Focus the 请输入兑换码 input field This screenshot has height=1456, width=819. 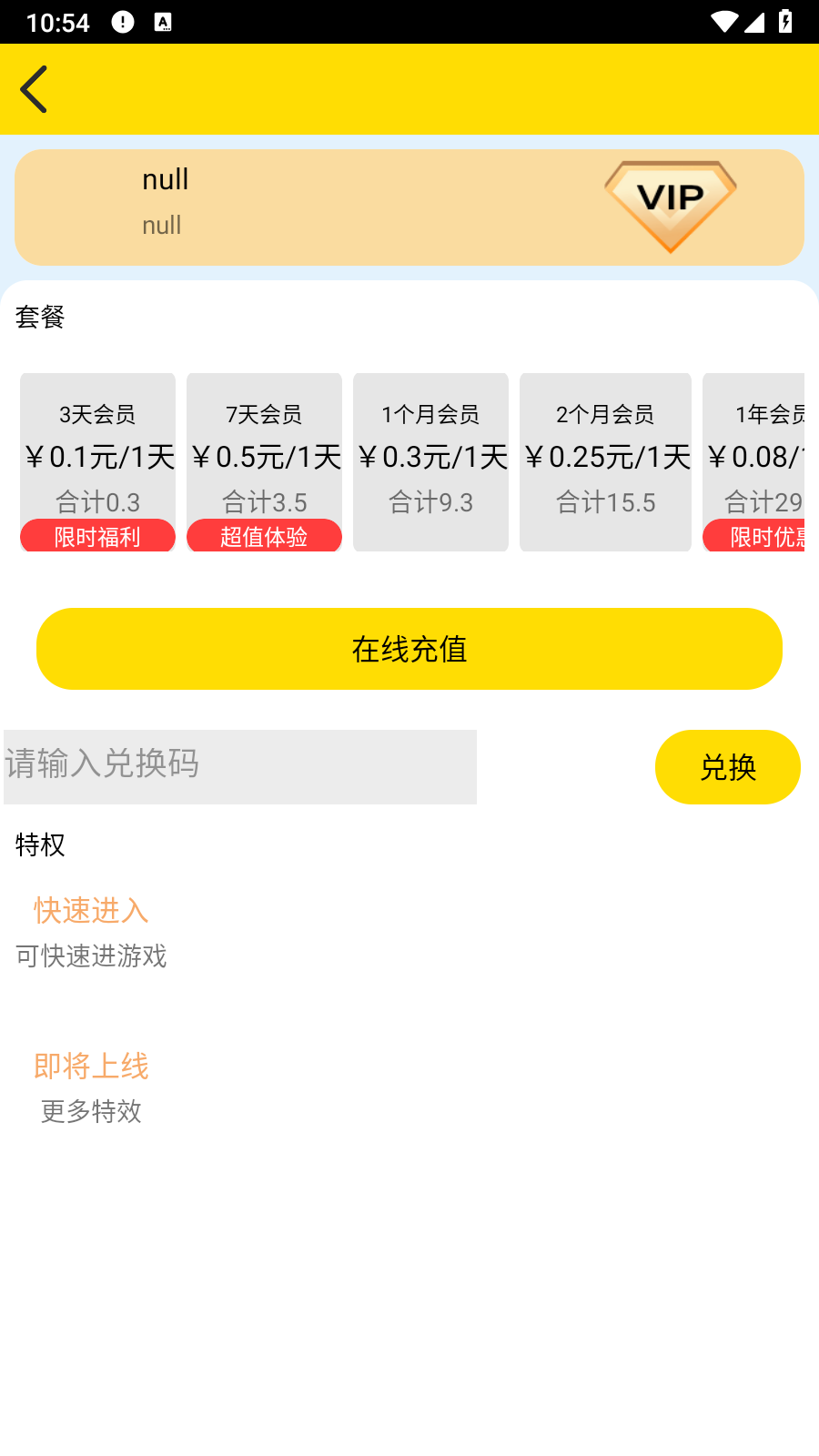coord(240,766)
